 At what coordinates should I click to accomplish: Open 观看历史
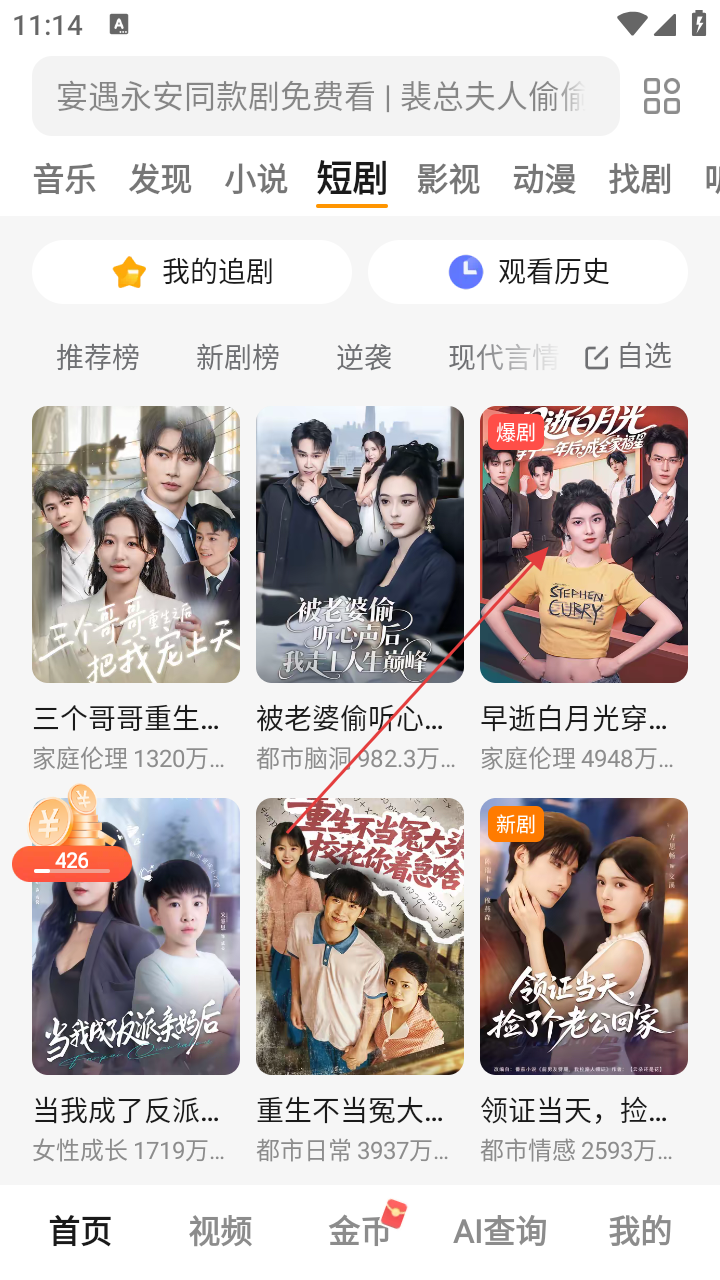click(528, 272)
